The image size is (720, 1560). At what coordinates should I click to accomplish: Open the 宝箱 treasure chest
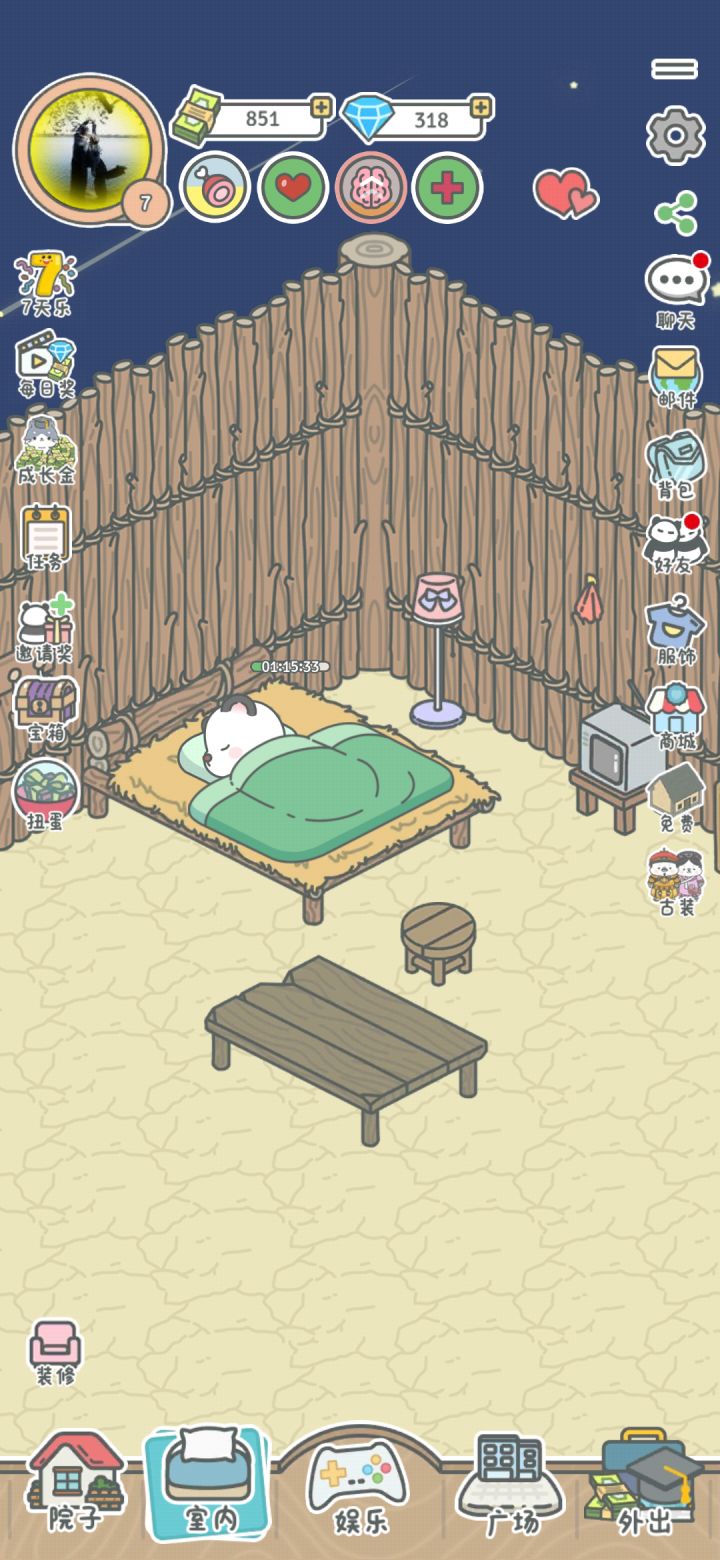[46, 708]
